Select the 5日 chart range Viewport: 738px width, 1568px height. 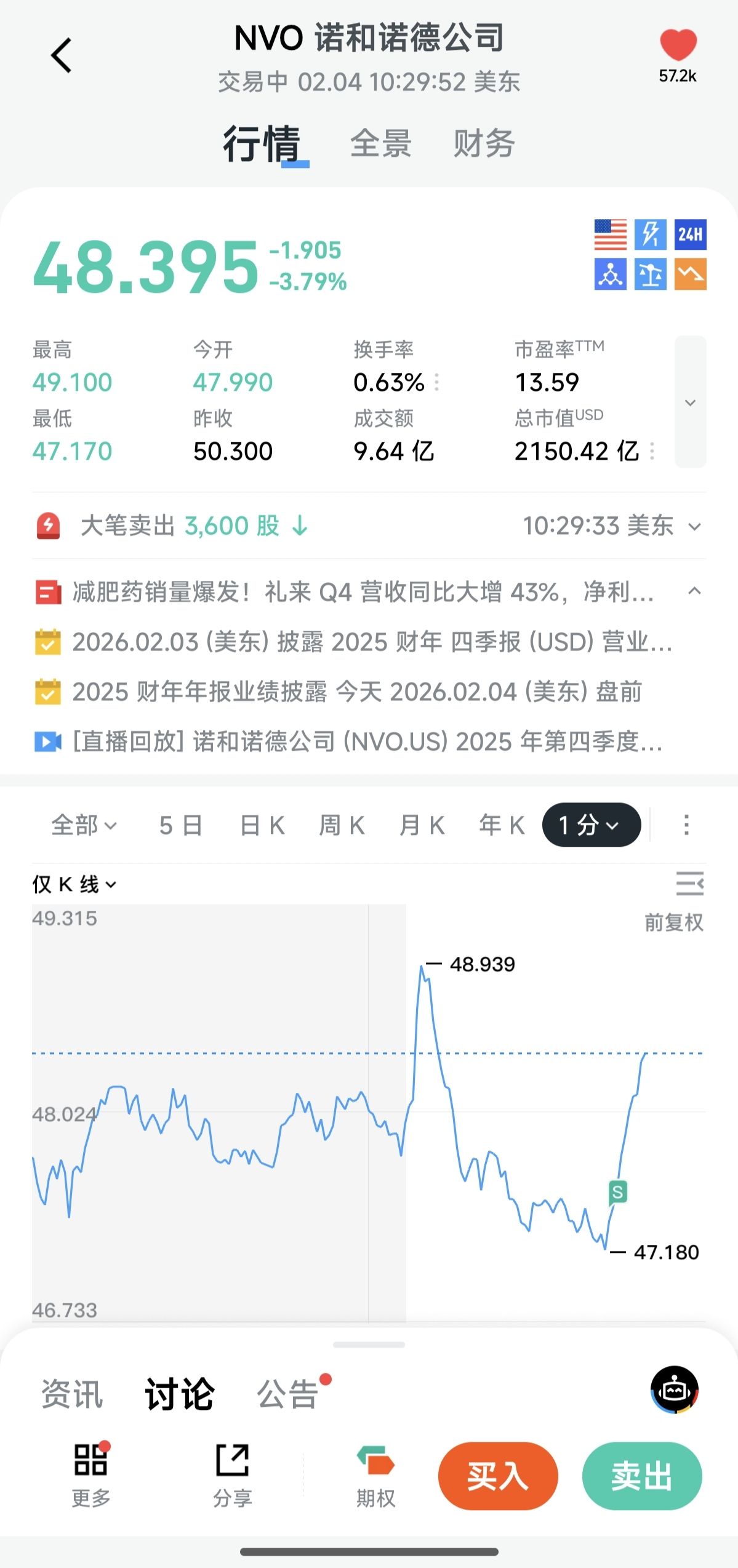coord(180,825)
